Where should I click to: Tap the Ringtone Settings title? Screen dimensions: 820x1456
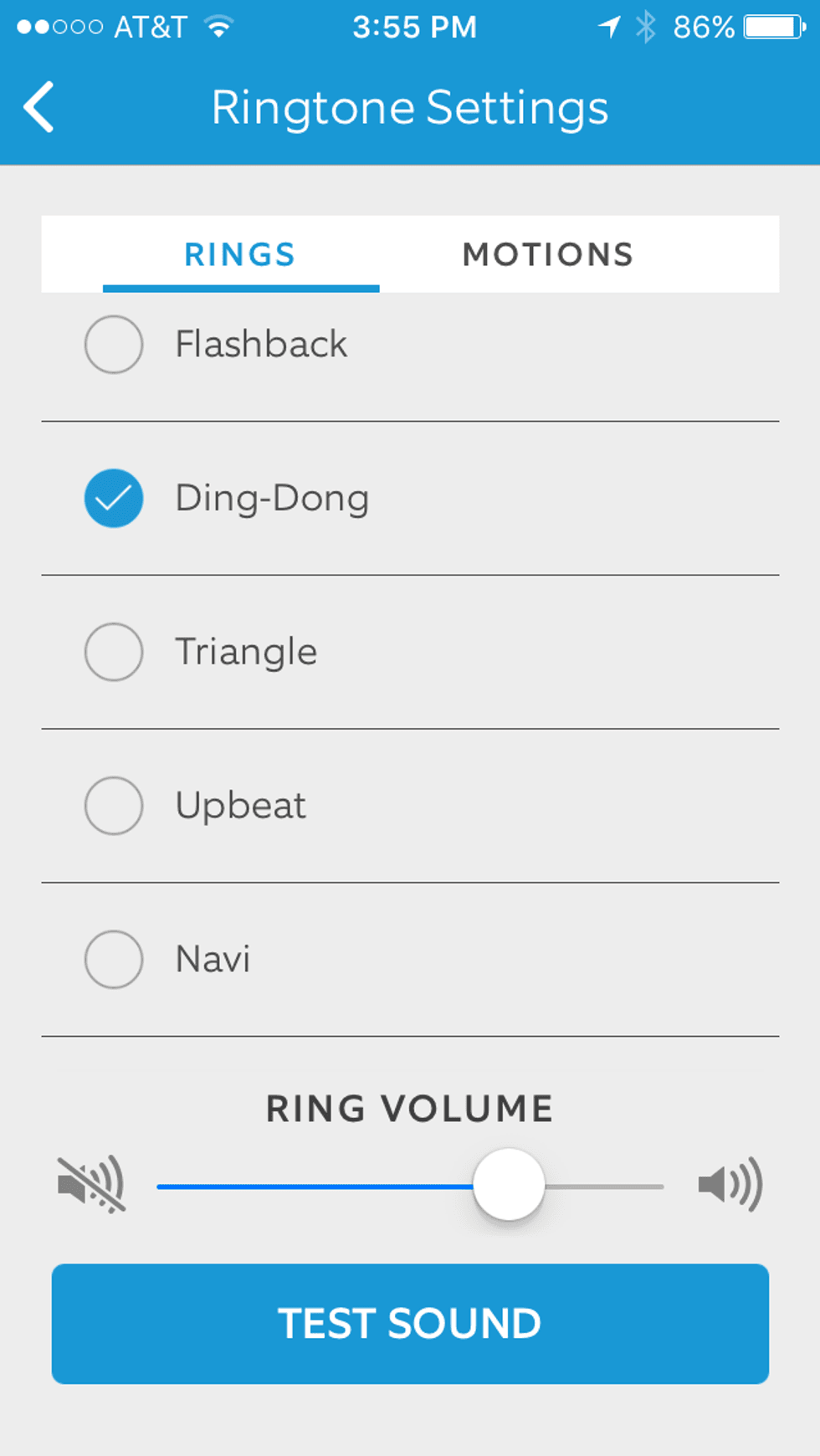coord(410,107)
